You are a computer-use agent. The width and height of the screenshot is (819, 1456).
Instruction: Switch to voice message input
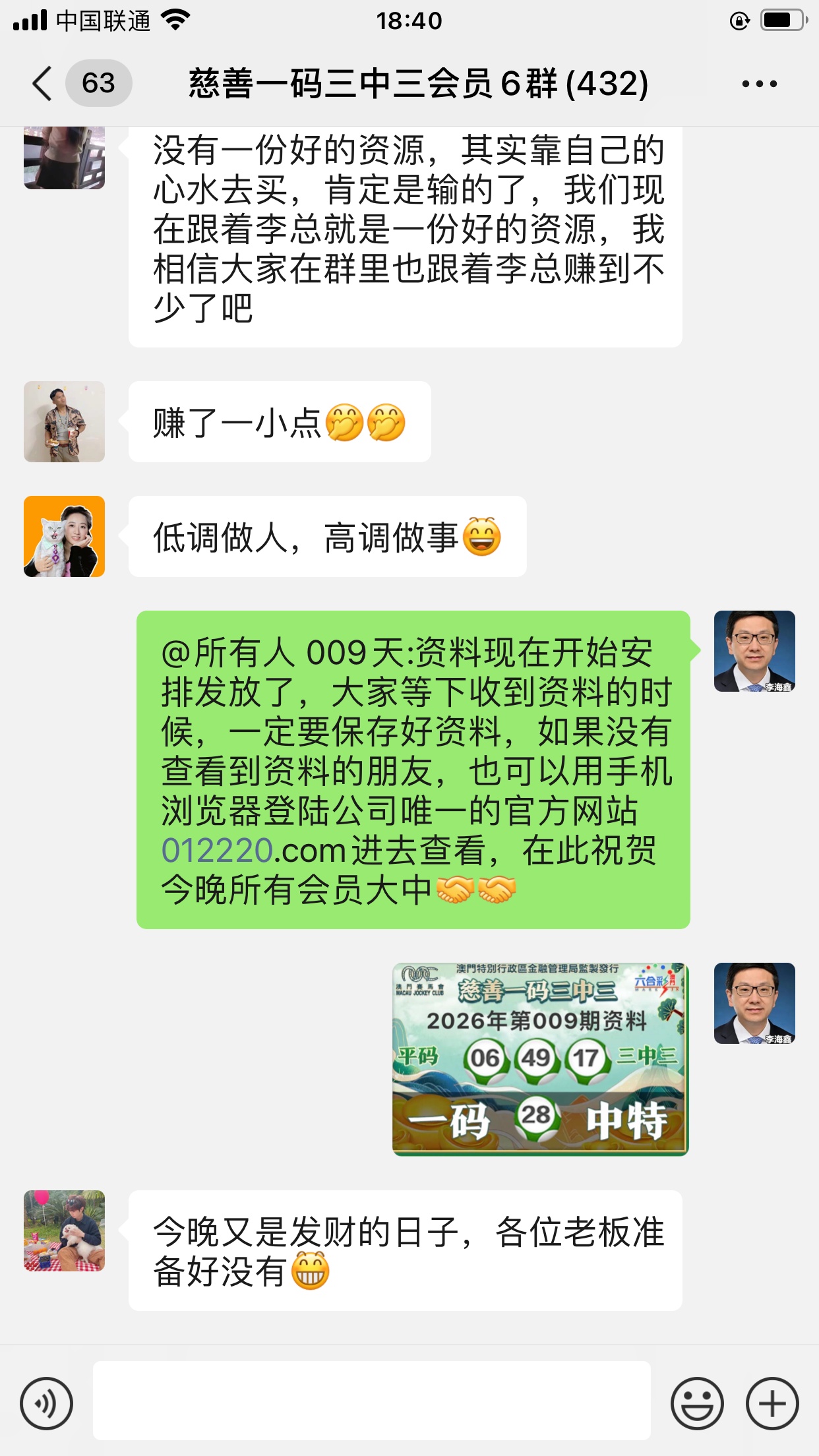(x=46, y=1403)
